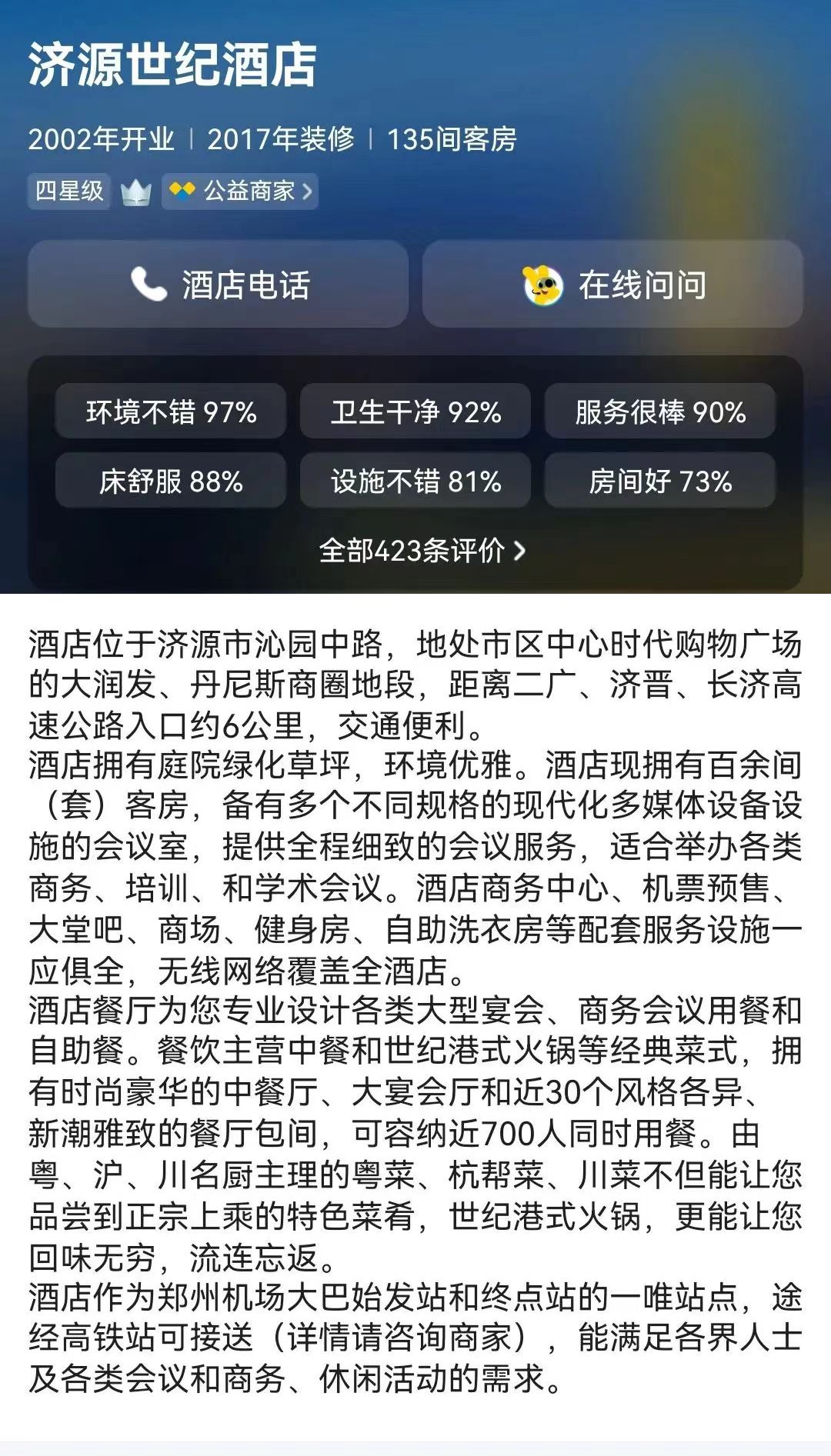Open 在线问问 online inquiry
The height and width of the screenshot is (1456, 831).
pyautogui.click(x=612, y=285)
